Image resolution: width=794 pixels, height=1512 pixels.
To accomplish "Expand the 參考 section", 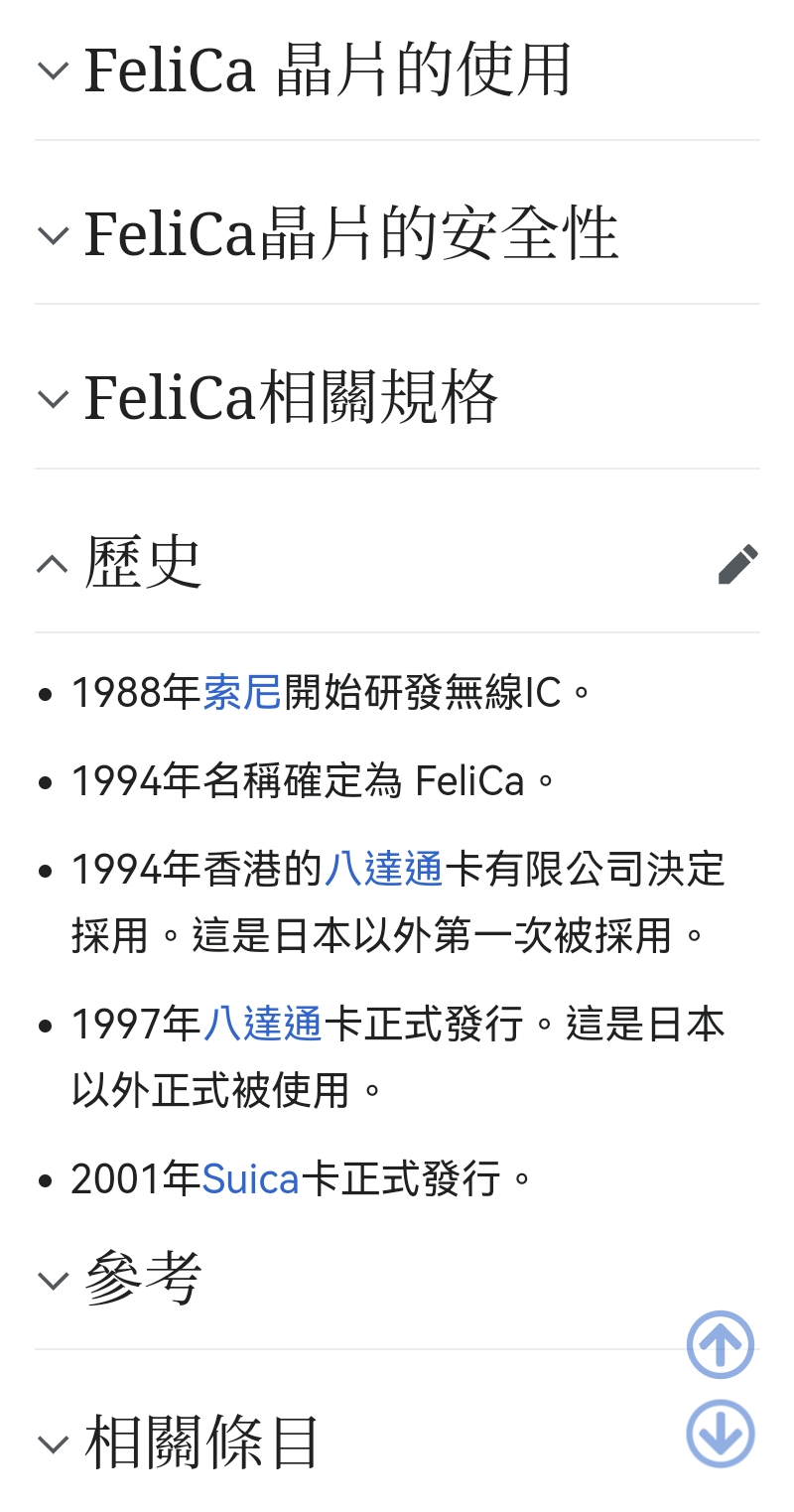I will pos(144,1279).
